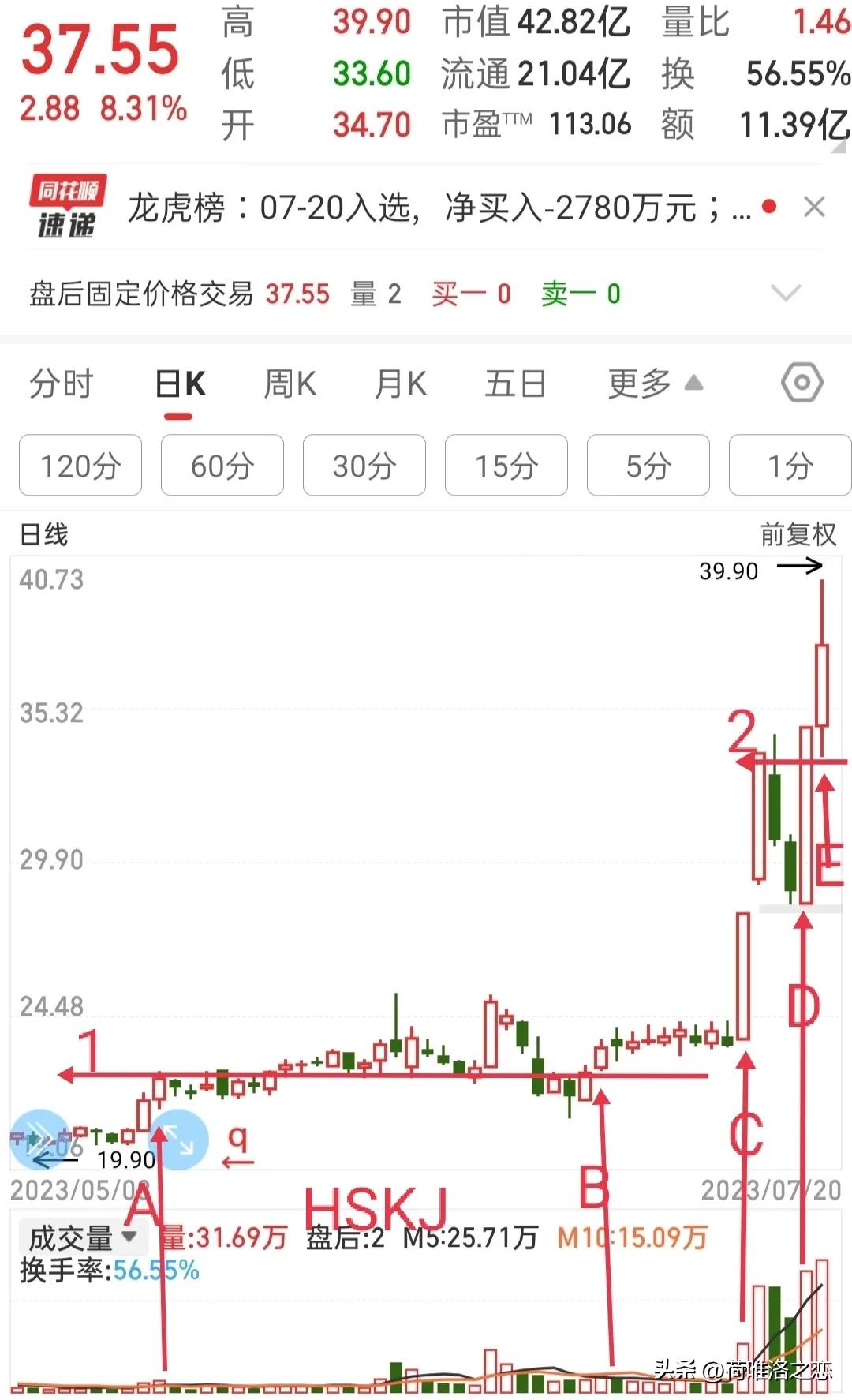Click the blue fullscreen expand icon on chart

click(180, 1140)
